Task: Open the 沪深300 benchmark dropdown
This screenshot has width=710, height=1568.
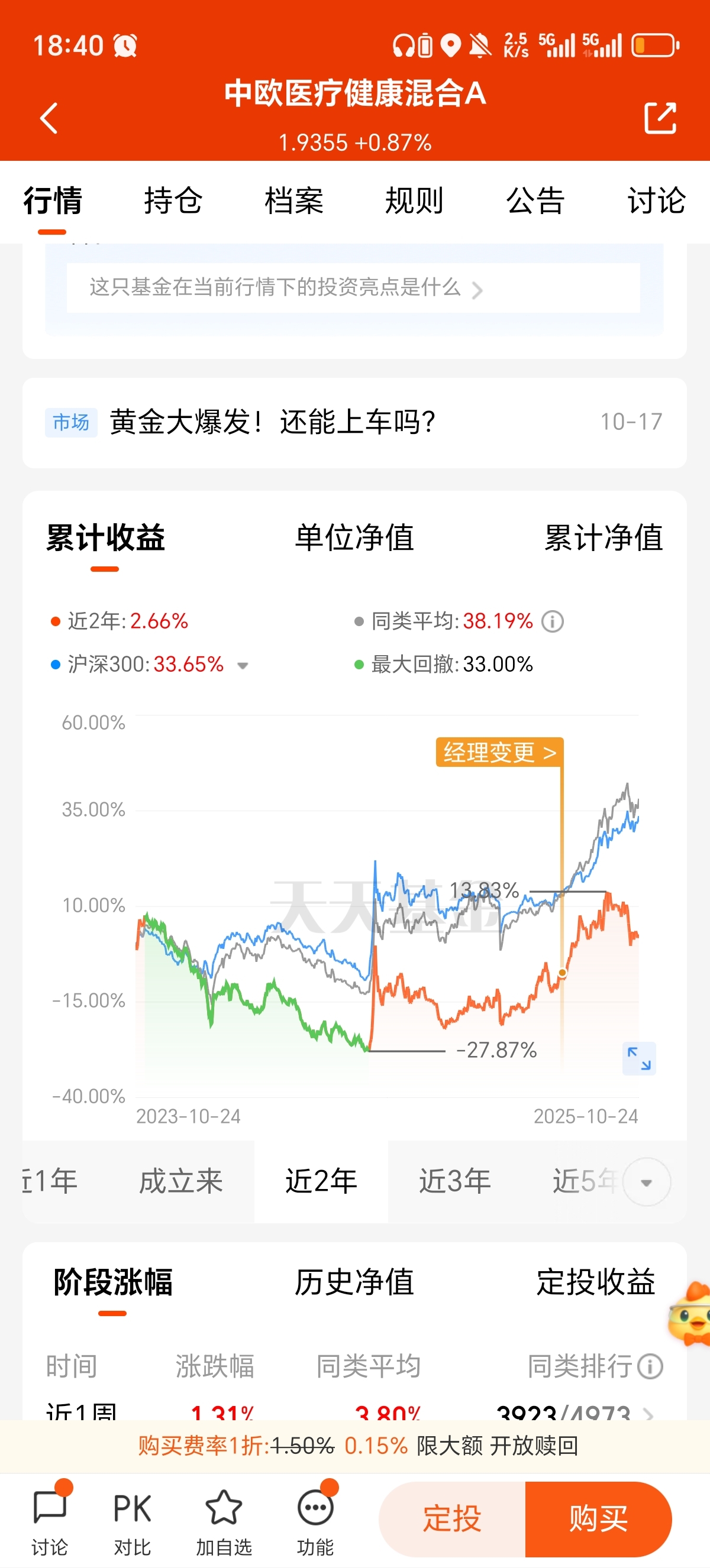Action: 243,665
